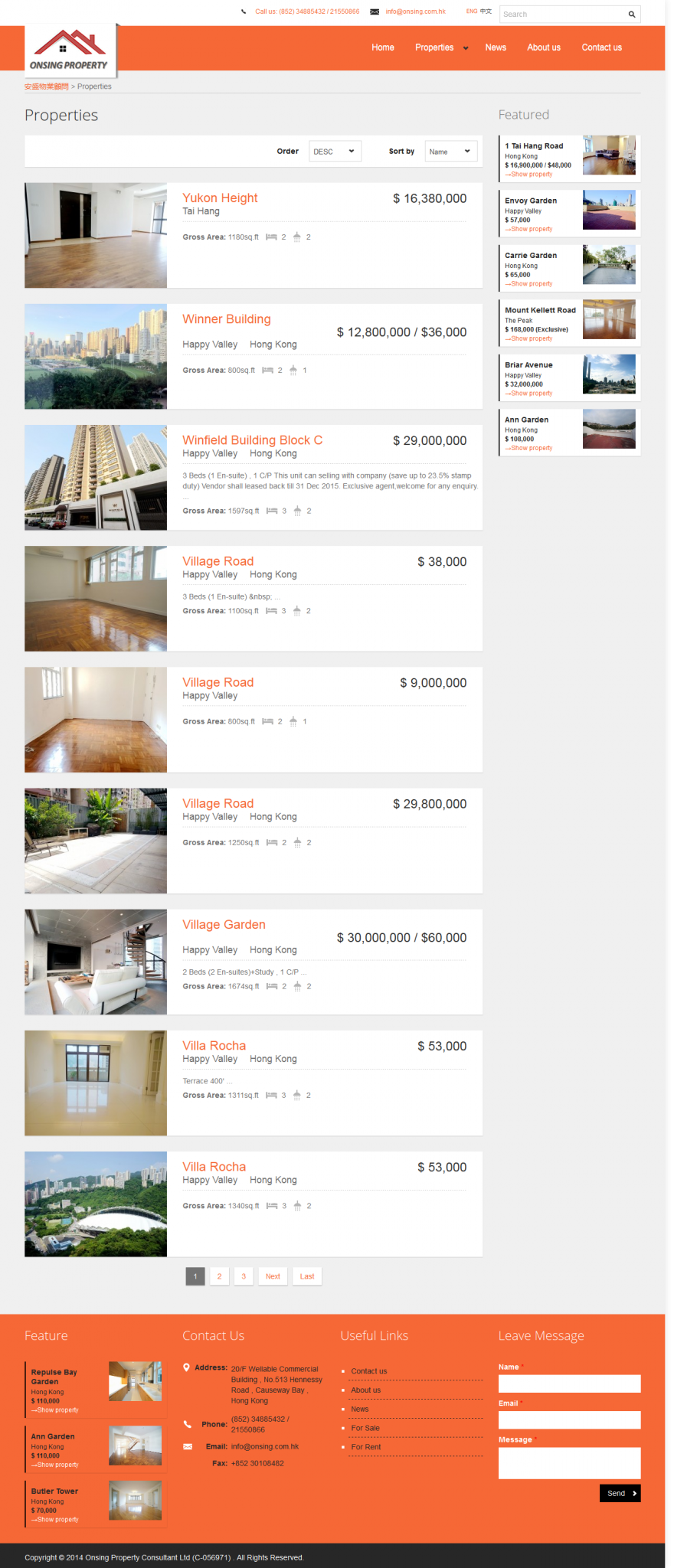Open the For Rent useful link
This screenshot has width=674, height=1568.
pos(365,1447)
